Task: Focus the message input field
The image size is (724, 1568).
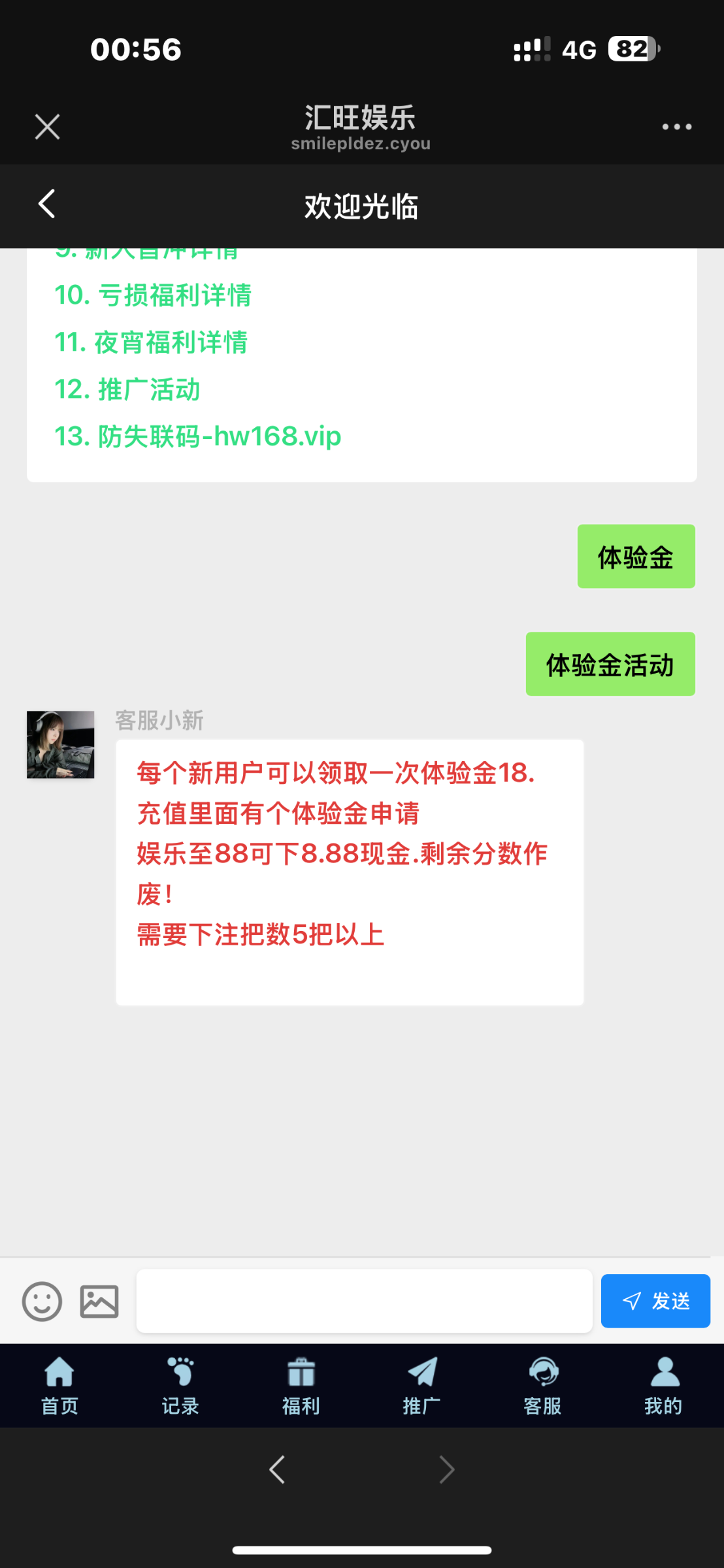Action: coord(364,1301)
